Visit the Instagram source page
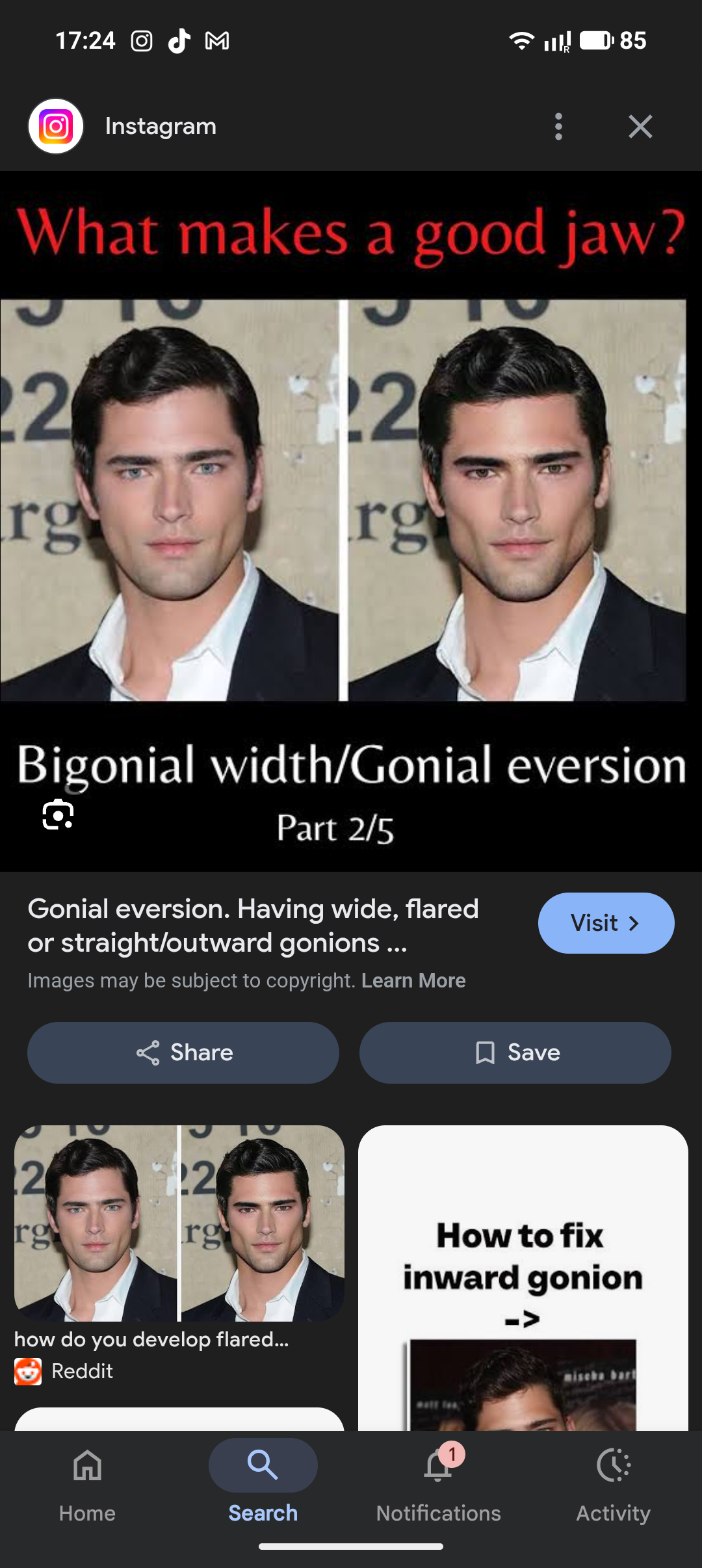Viewport: 702px width, 1568px height. (x=606, y=923)
